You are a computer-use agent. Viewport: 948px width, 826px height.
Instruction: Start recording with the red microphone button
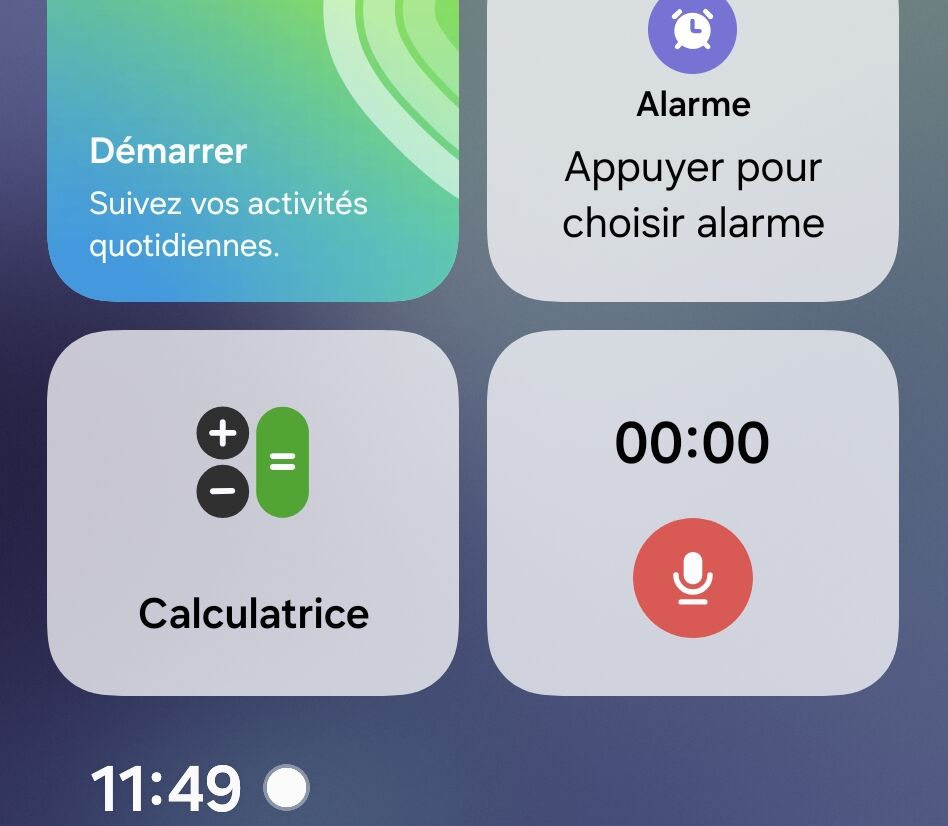point(692,578)
